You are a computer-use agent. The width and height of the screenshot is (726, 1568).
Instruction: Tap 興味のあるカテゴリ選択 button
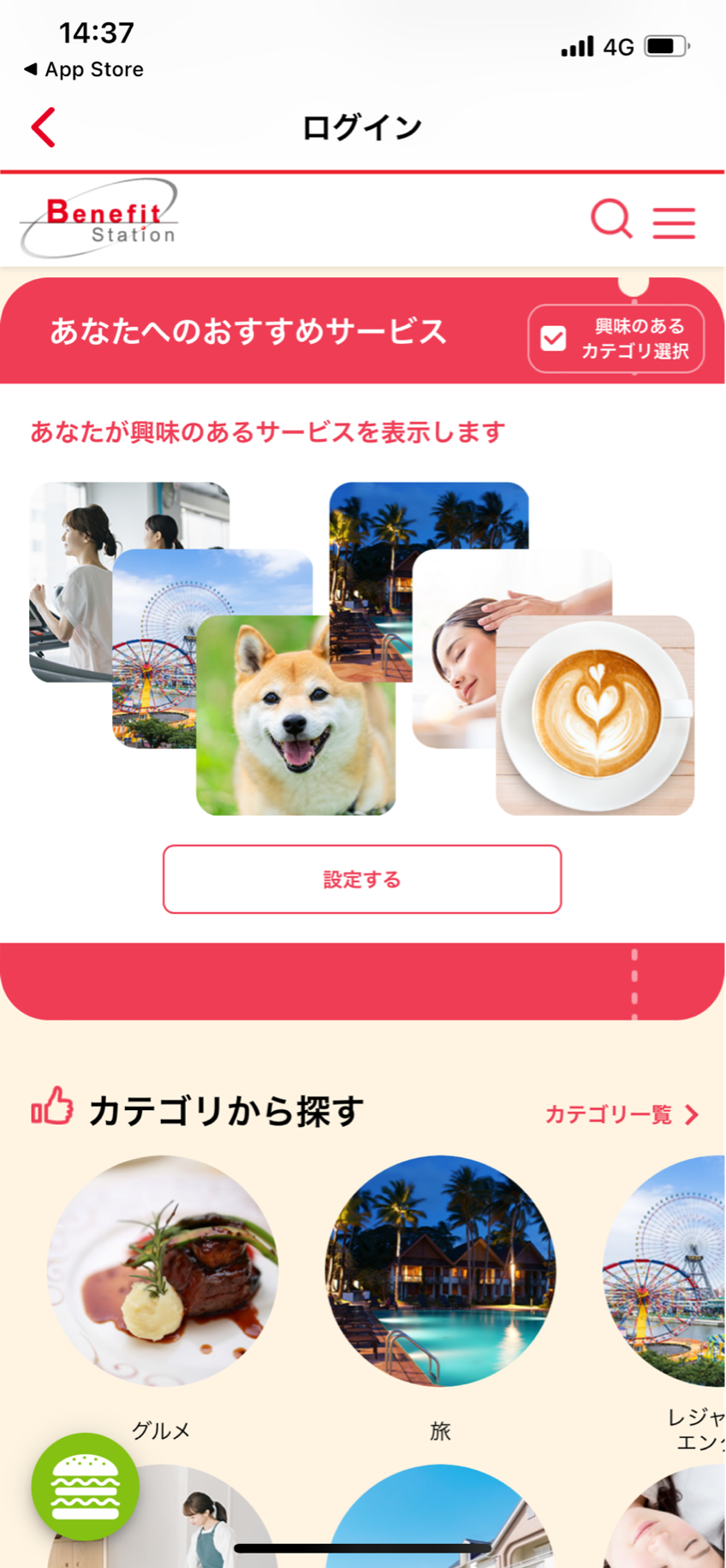[616, 339]
